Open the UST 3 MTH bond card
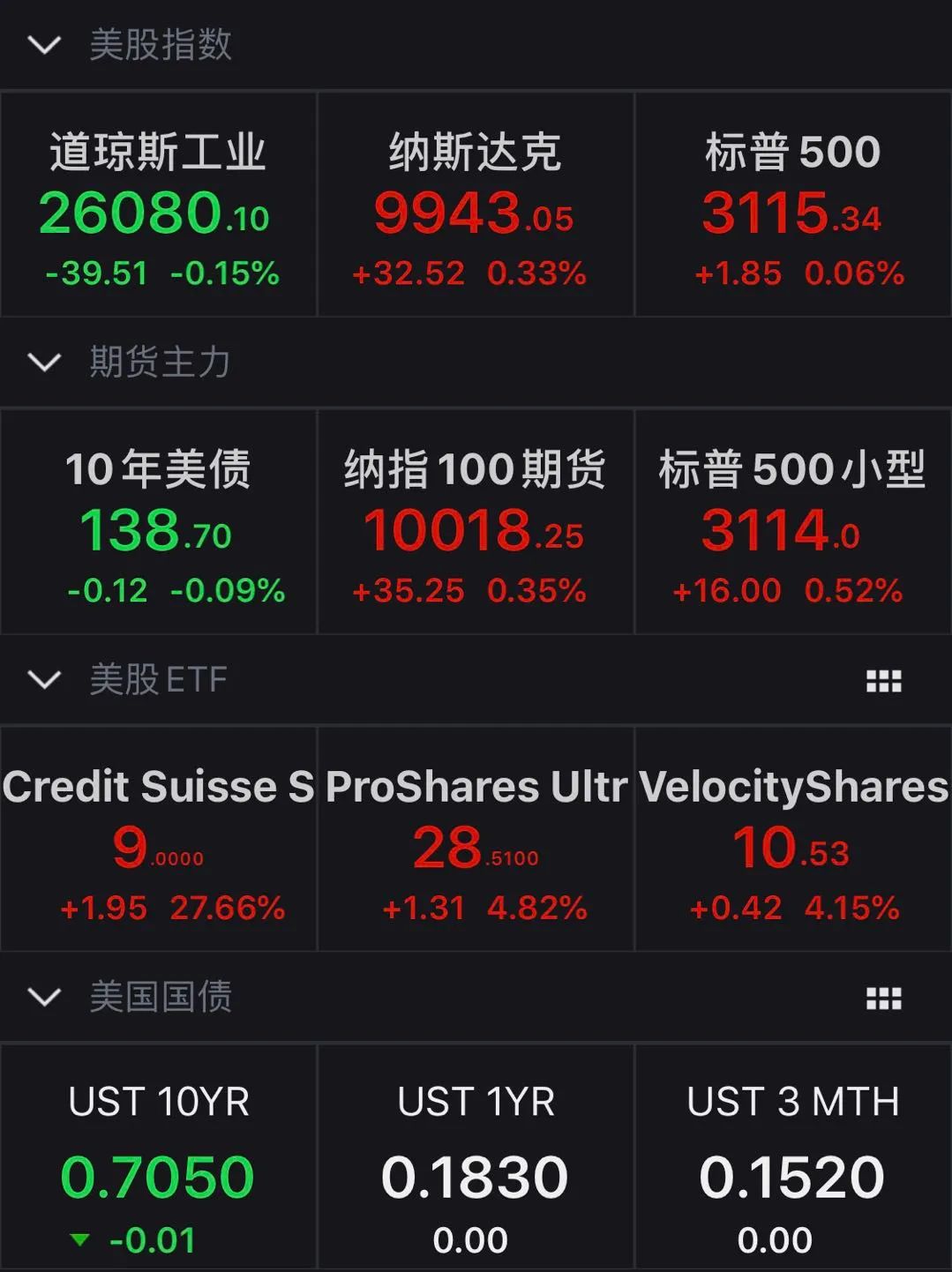Screen dimensions: 952x1272 793,1157
